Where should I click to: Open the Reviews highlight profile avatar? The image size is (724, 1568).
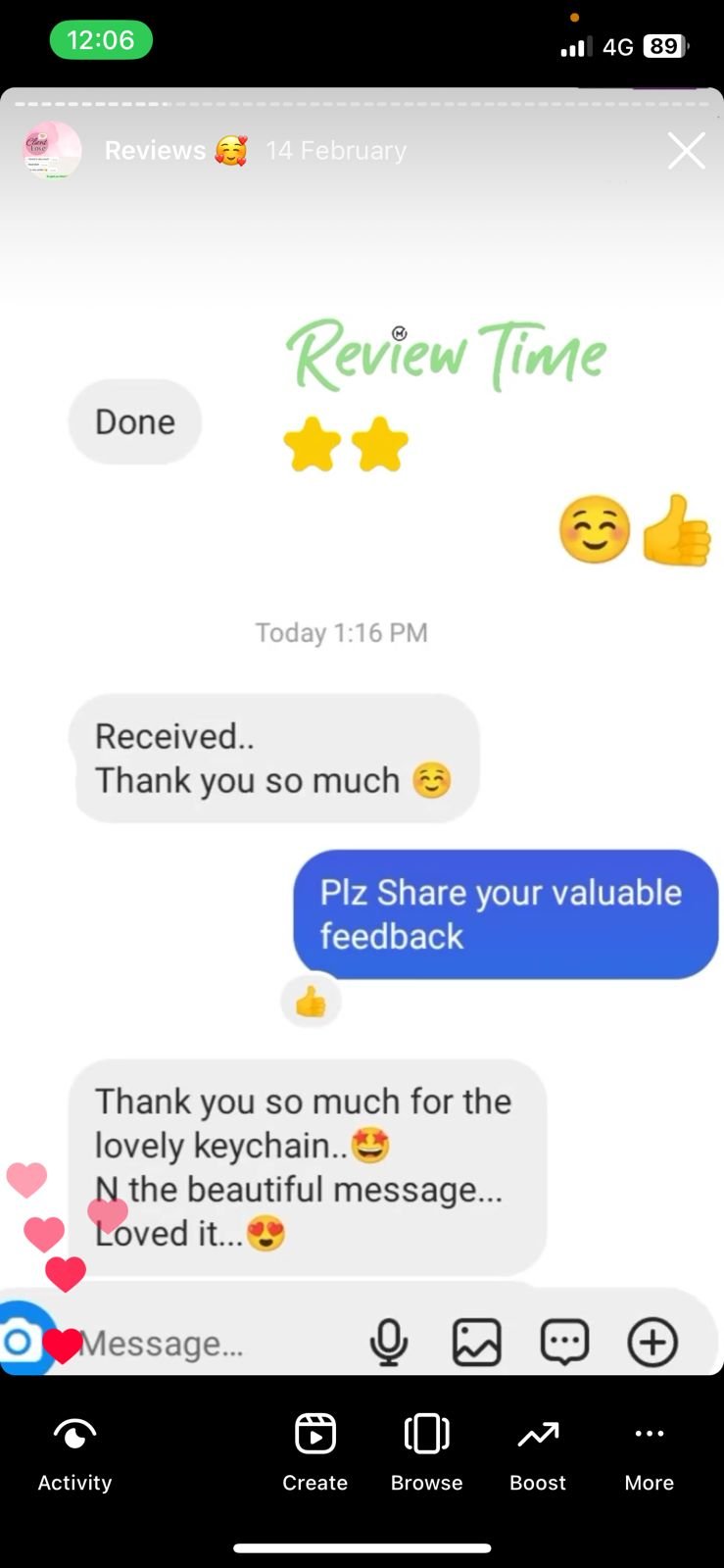click(52, 151)
